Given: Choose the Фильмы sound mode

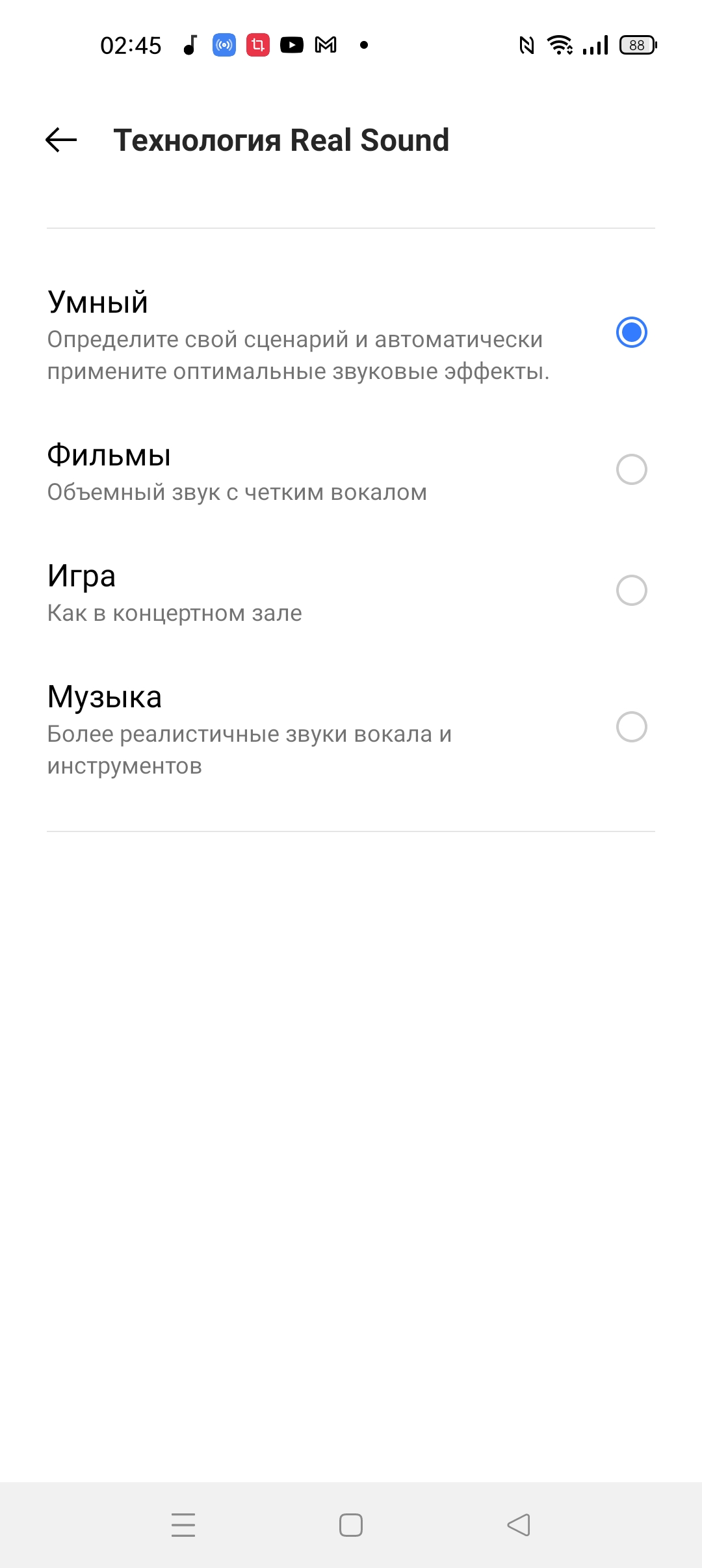Looking at the screenshot, I should pos(630,469).
